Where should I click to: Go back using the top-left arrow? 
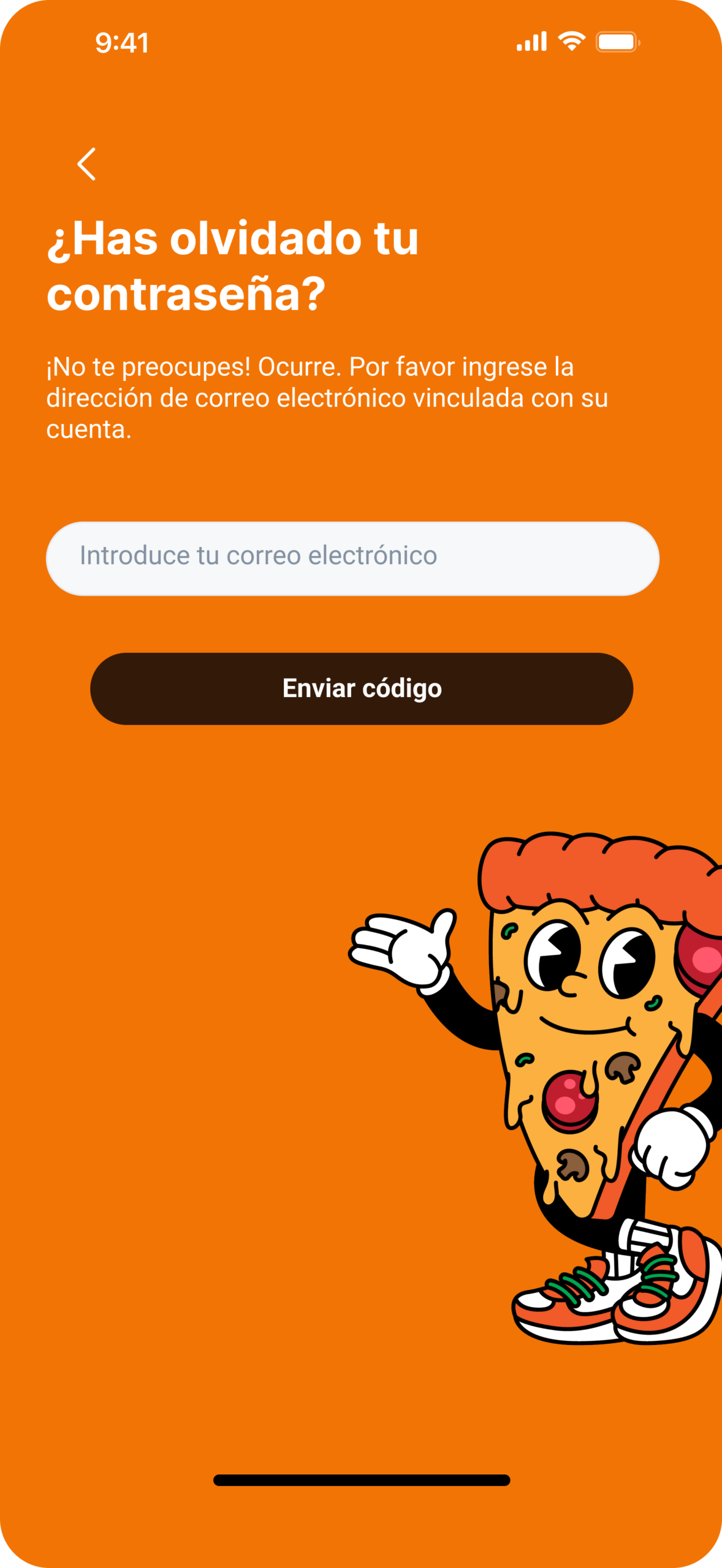(x=86, y=164)
